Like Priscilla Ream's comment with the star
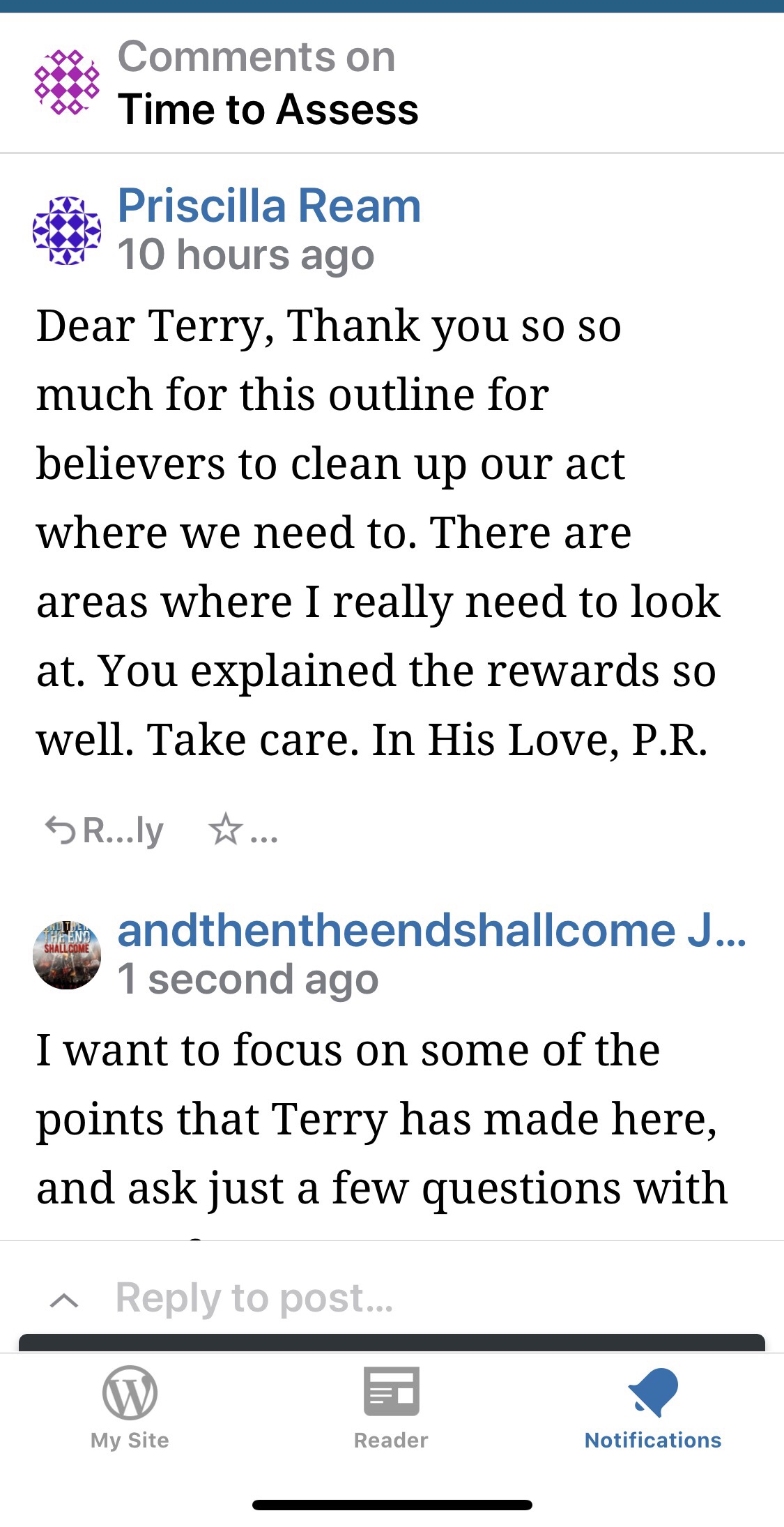The image size is (784, 1527). click(226, 830)
